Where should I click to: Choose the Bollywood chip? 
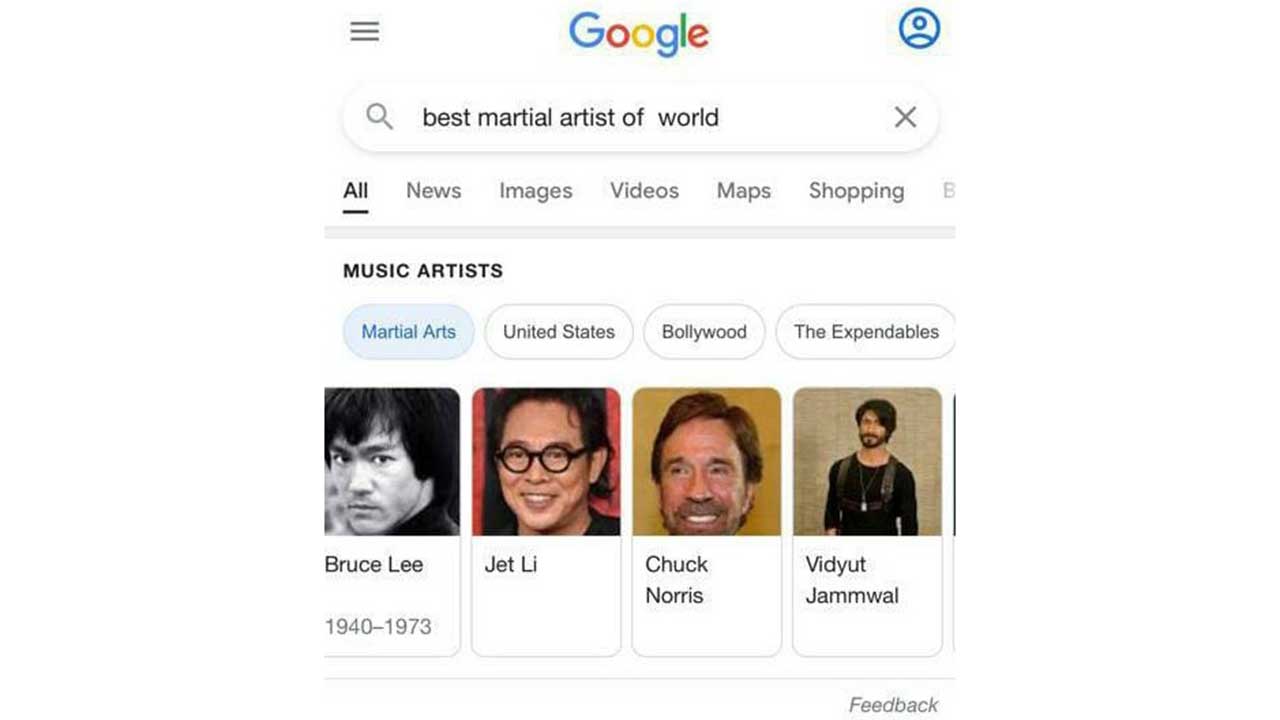pos(704,332)
